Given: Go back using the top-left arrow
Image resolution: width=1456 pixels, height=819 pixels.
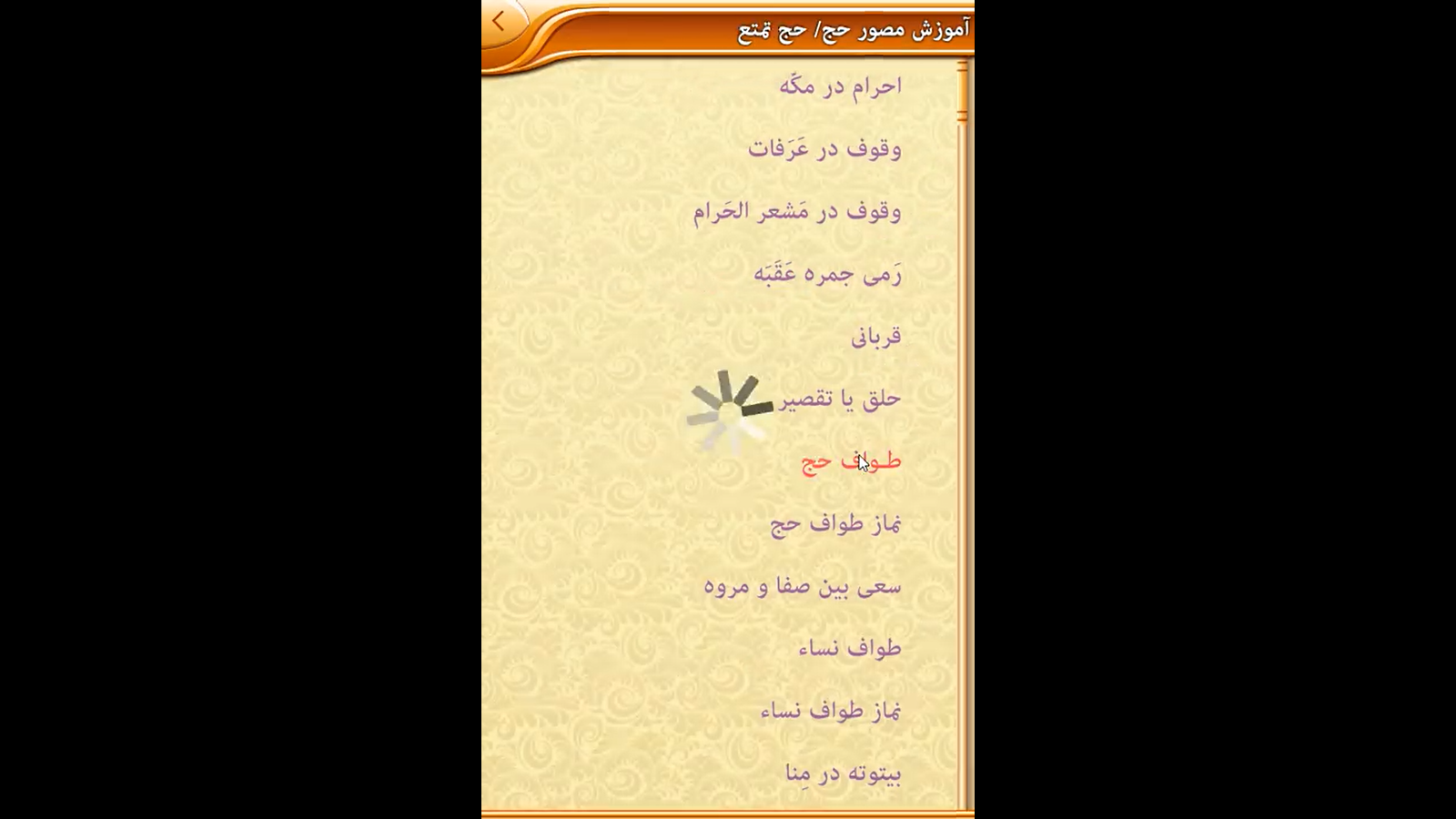Looking at the screenshot, I should [x=500, y=22].
